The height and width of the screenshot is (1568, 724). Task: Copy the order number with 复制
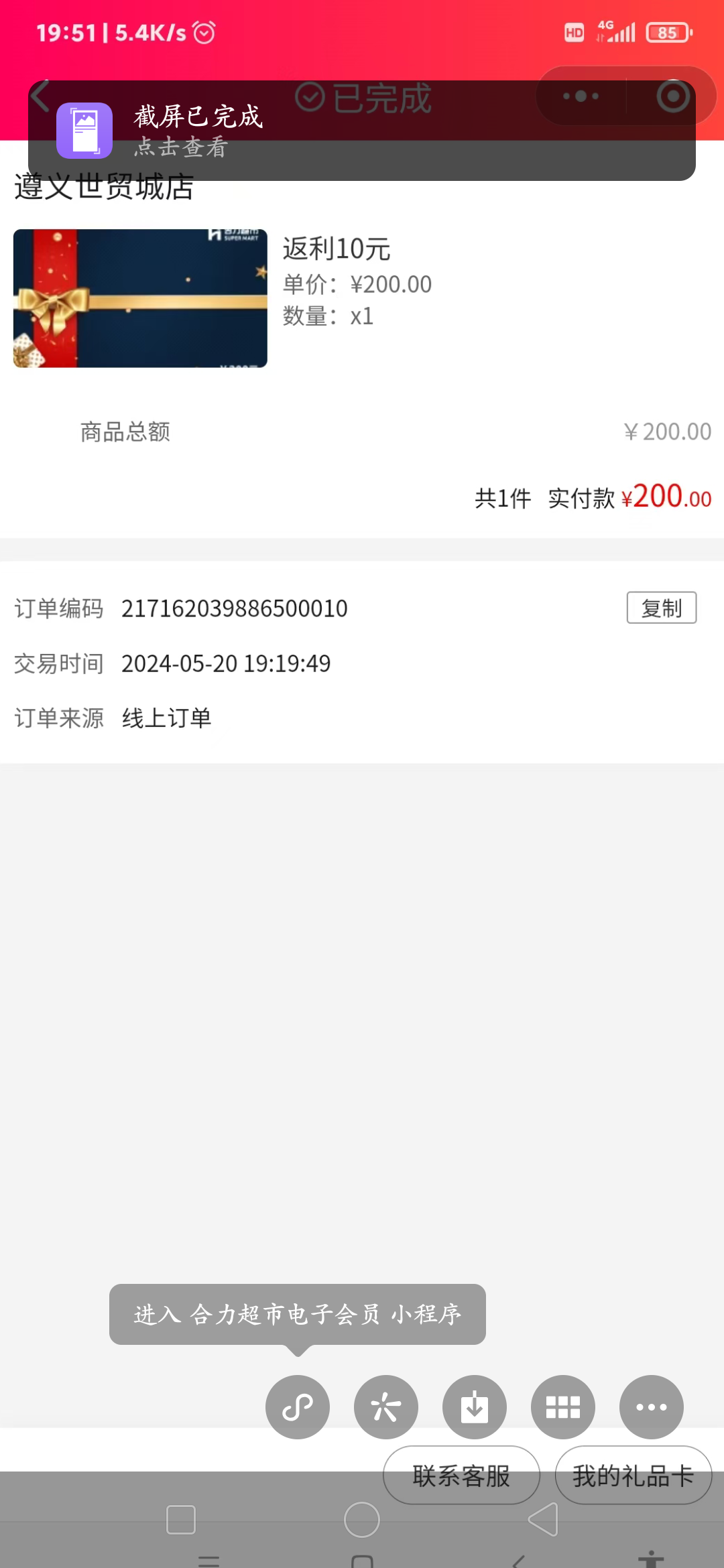tap(661, 608)
